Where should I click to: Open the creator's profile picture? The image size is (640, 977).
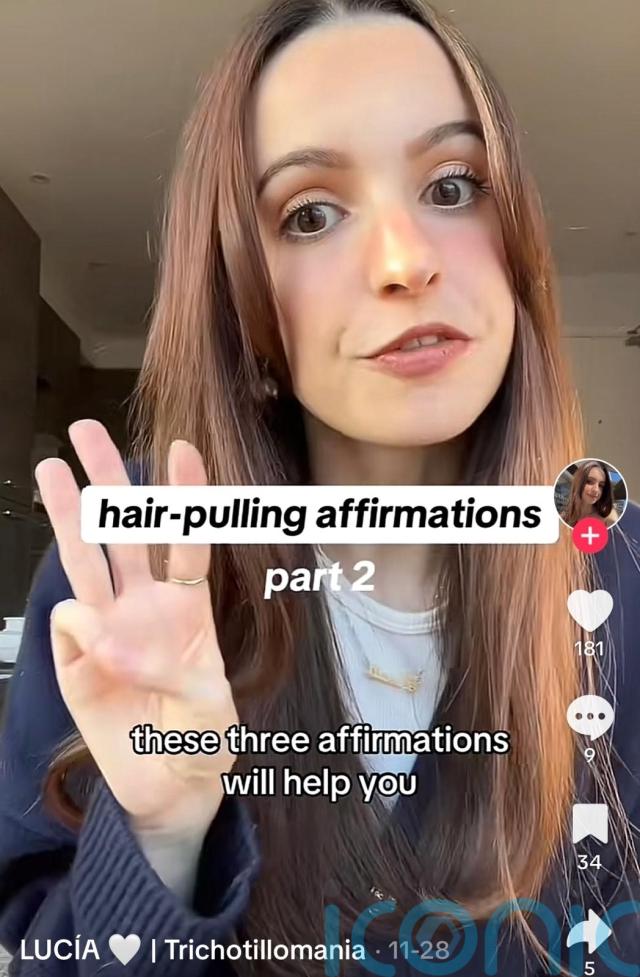590,493
